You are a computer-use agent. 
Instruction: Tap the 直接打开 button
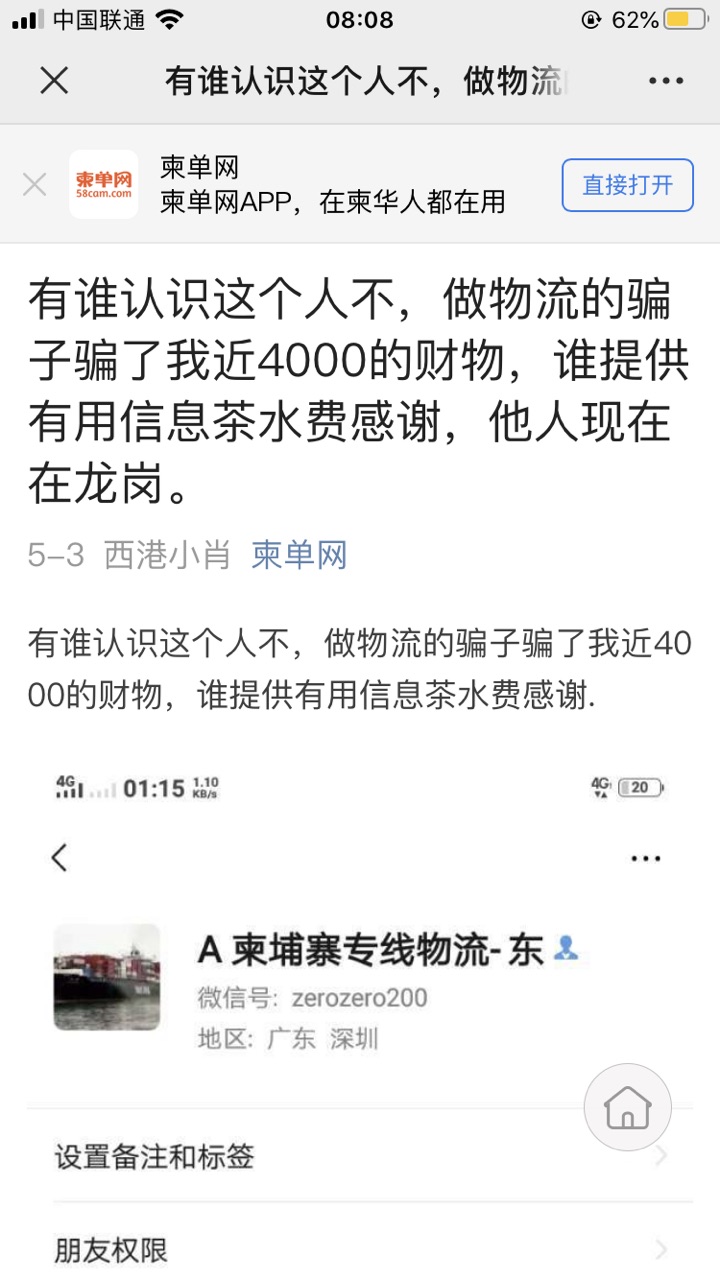(x=627, y=185)
